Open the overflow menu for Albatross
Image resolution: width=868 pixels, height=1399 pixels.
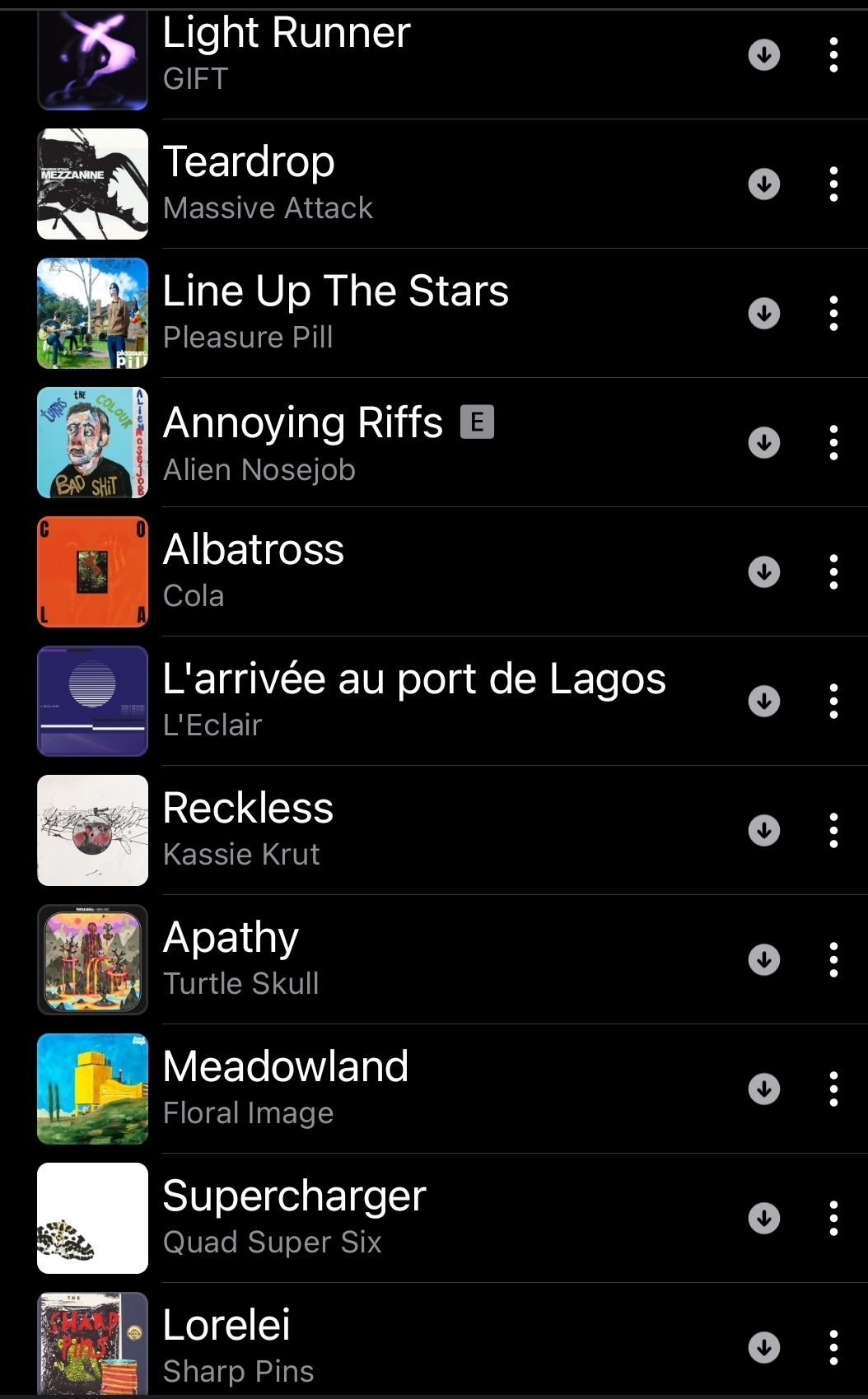click(x=833, y=571)
